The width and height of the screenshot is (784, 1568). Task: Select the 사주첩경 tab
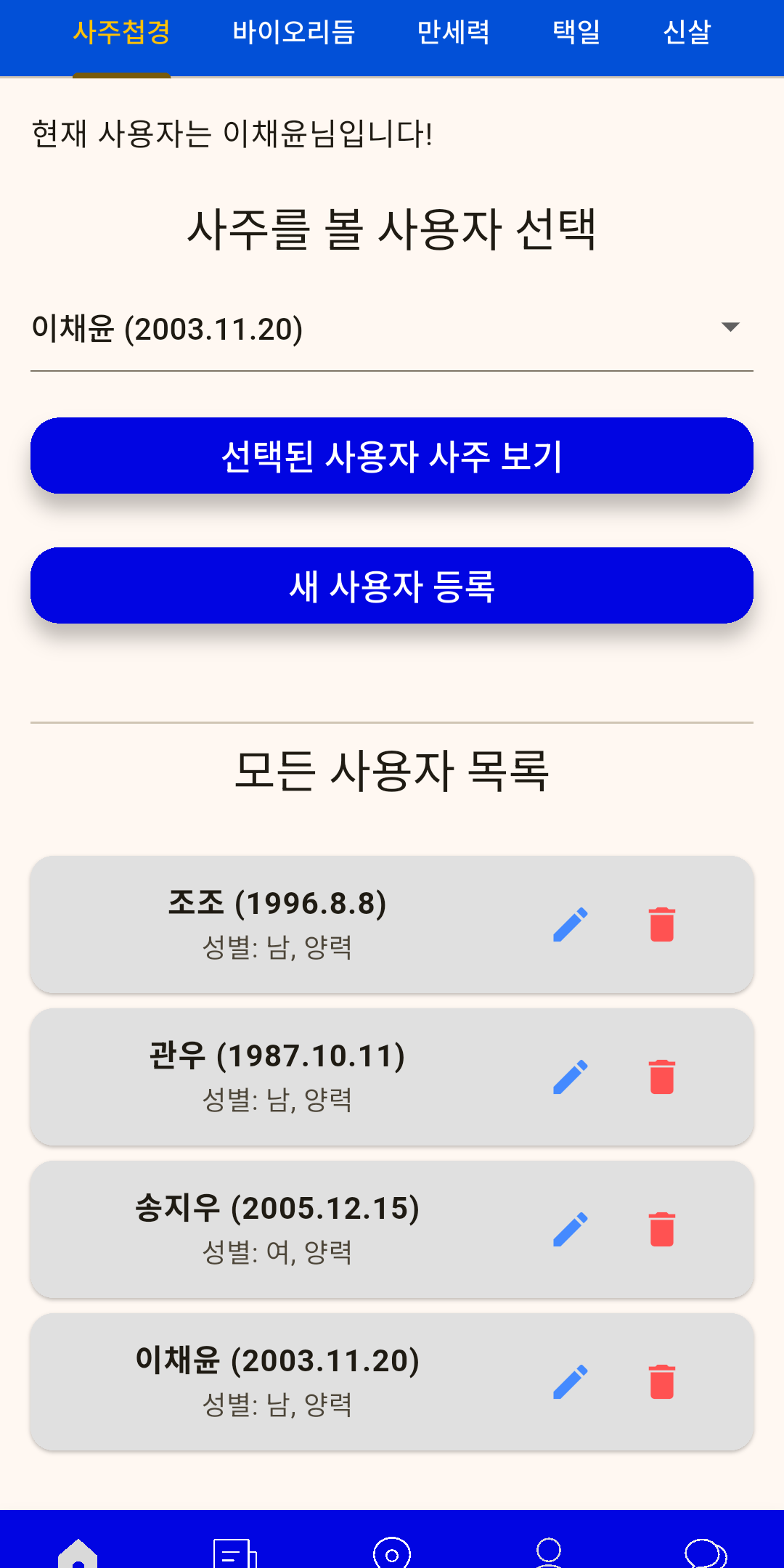tap(122, 33)
